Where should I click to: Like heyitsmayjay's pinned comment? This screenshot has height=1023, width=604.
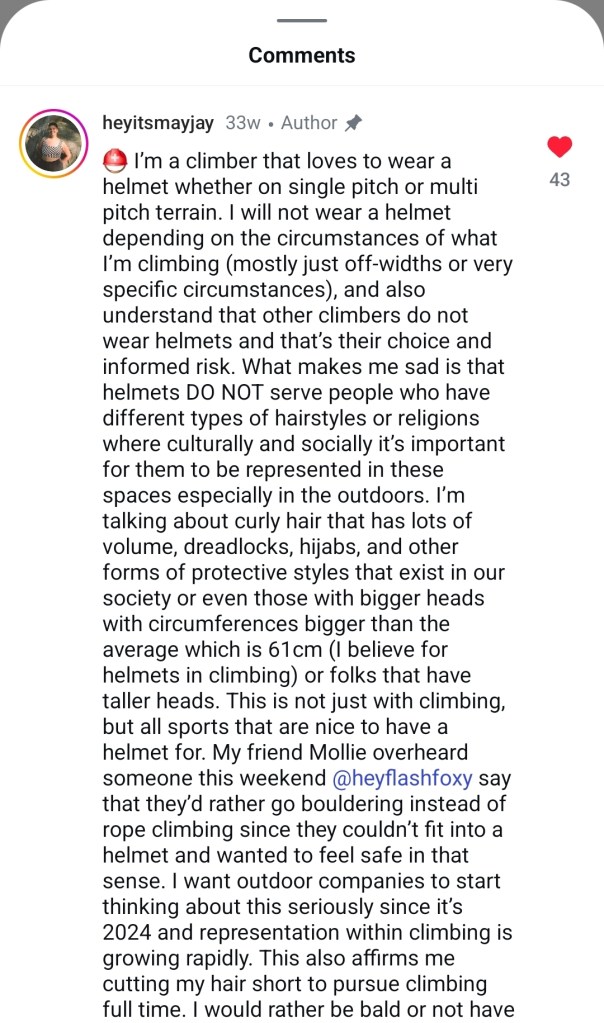pos(560,147)
